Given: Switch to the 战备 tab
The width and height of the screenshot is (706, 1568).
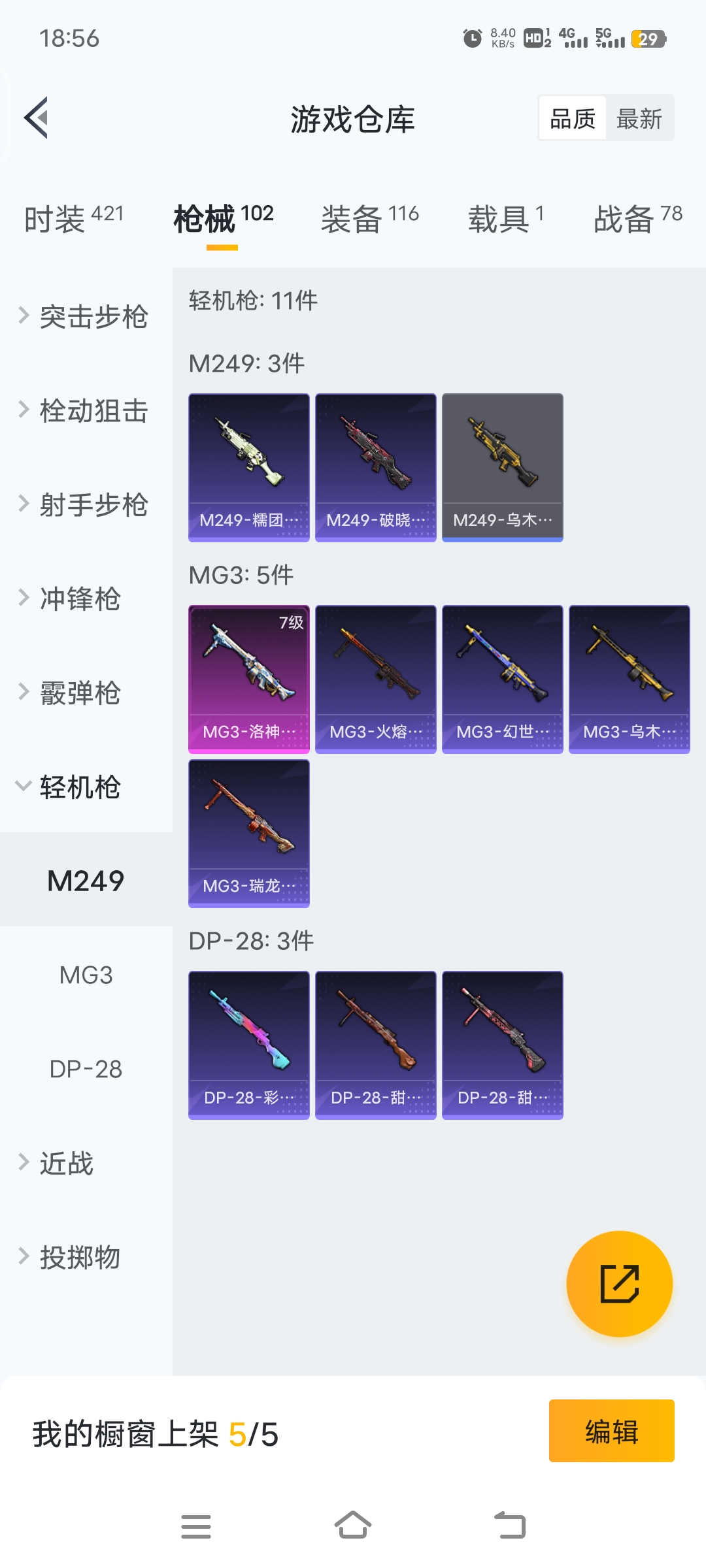Looking at the screenshot, I should (637, 219).
